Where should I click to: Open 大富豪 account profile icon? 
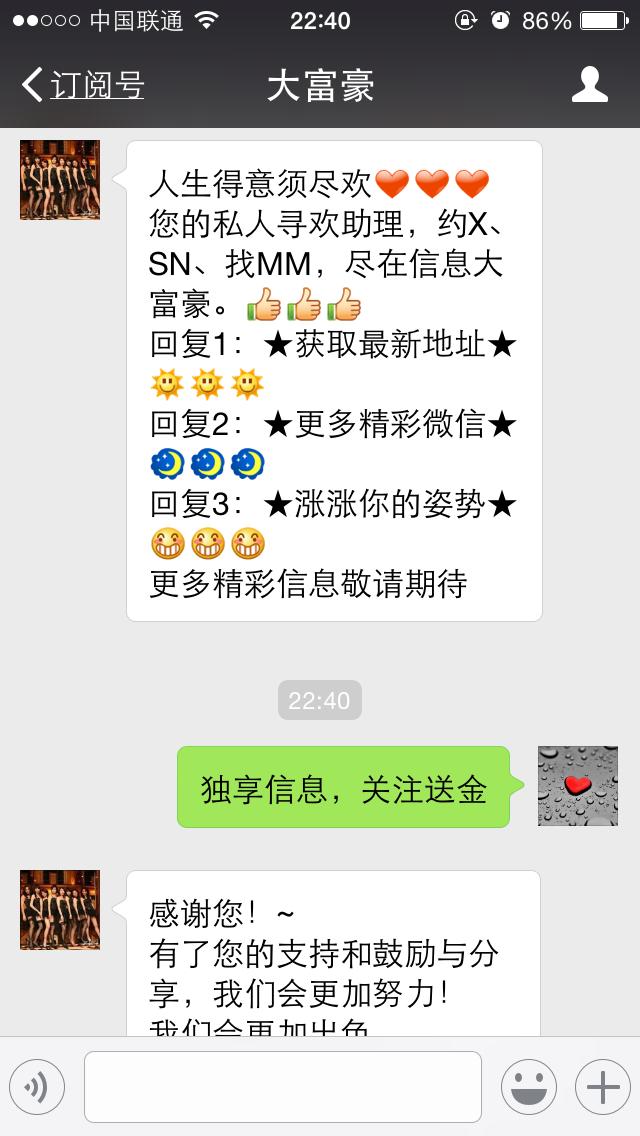(x=590, y=85)
